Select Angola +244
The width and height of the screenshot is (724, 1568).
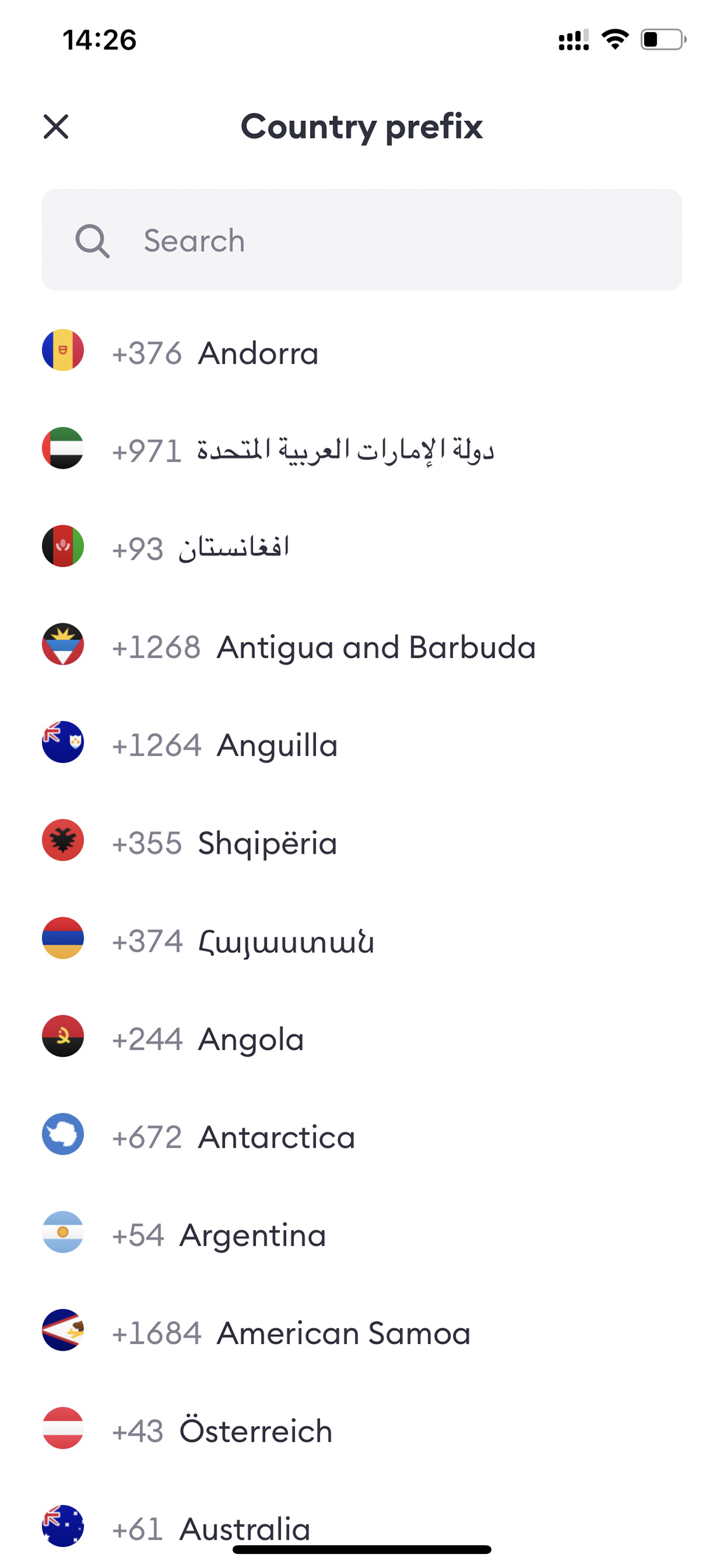pyautogui.click(x=362, y=1037)
